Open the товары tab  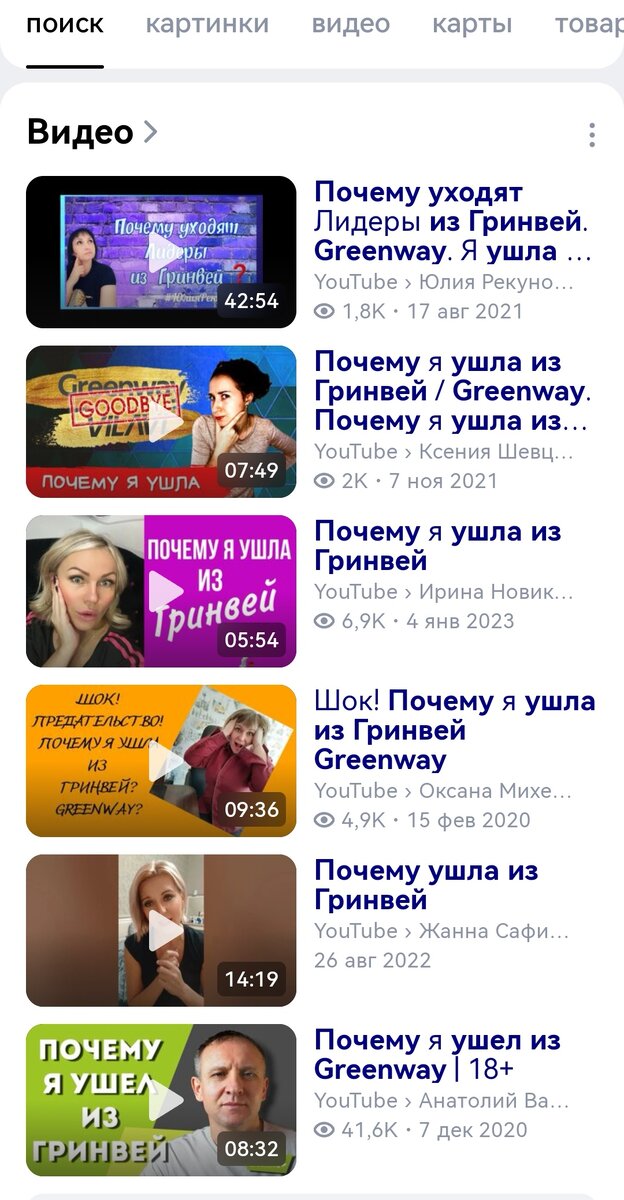590,25
